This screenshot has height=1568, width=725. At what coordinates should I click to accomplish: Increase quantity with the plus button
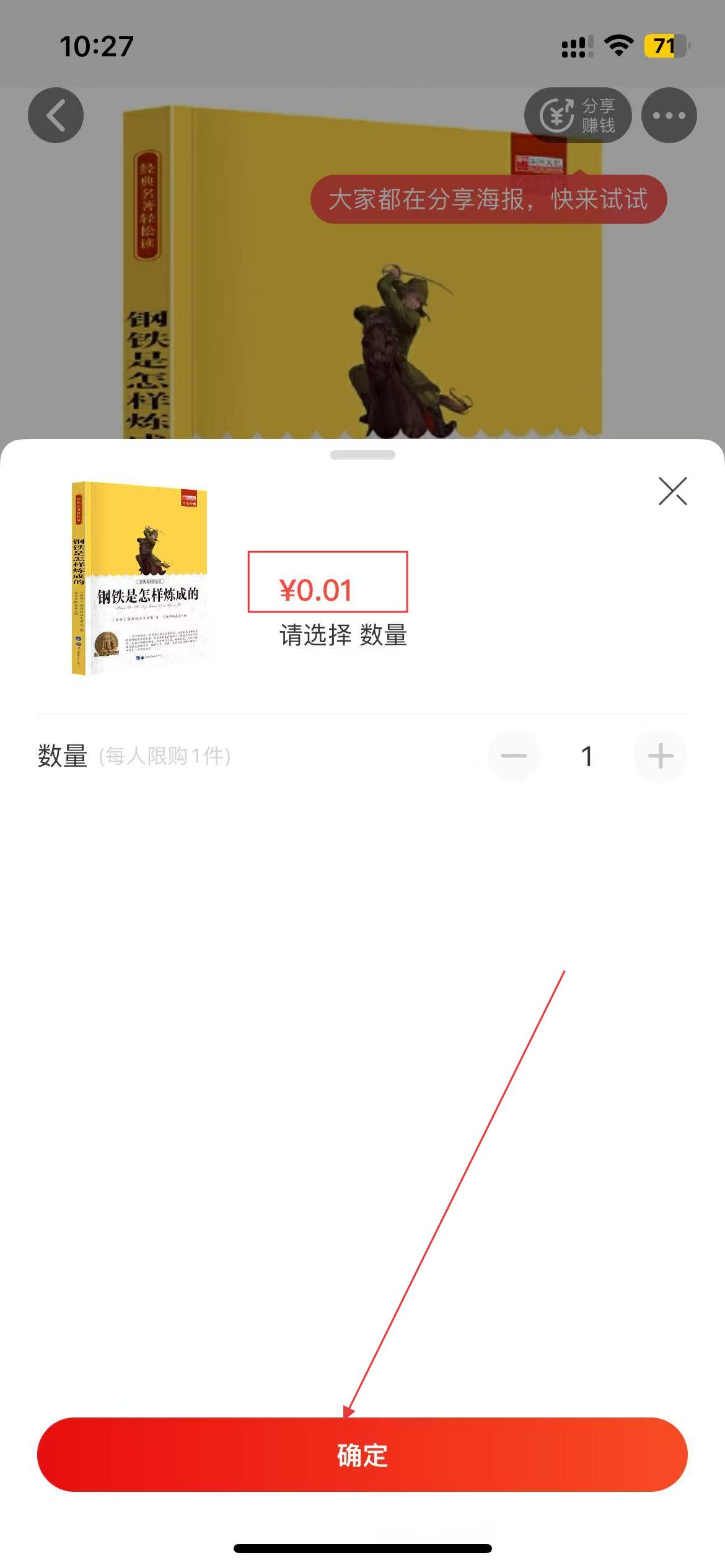660,756
